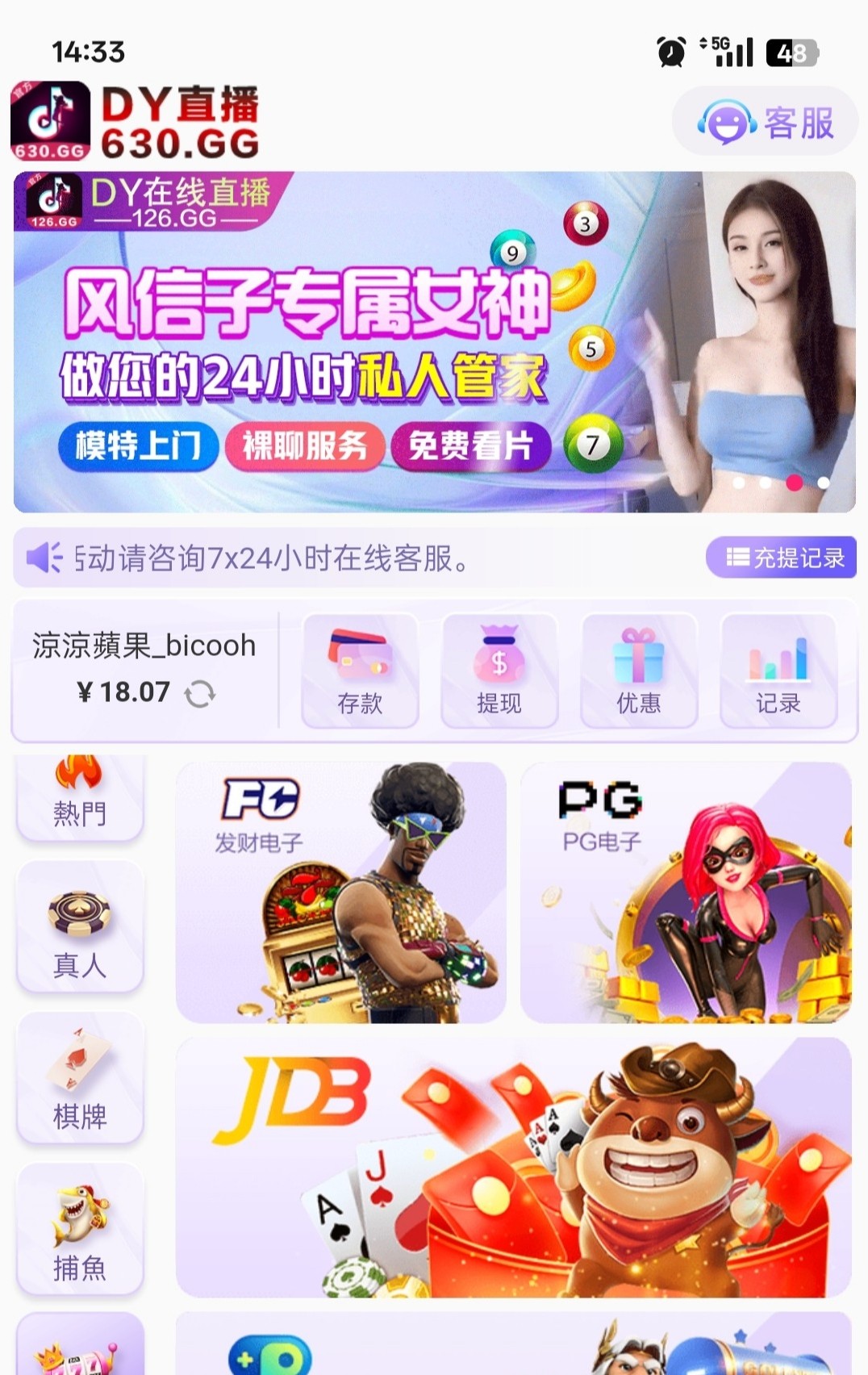Open the FC 发财电子 game card
The image size is (868, 1375).
(340, 892)
